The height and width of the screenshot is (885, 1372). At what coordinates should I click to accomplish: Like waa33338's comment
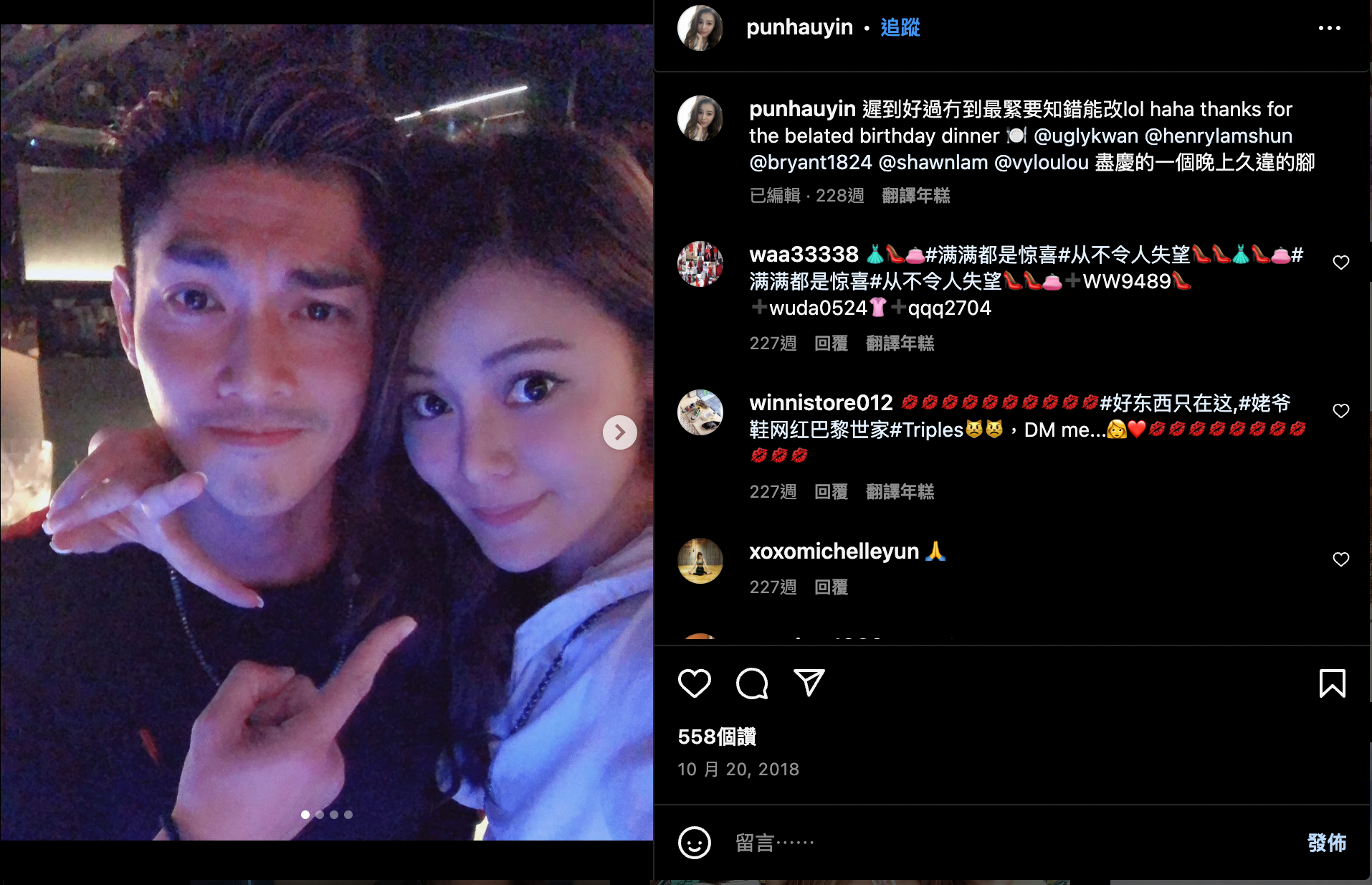(1340, 262)
